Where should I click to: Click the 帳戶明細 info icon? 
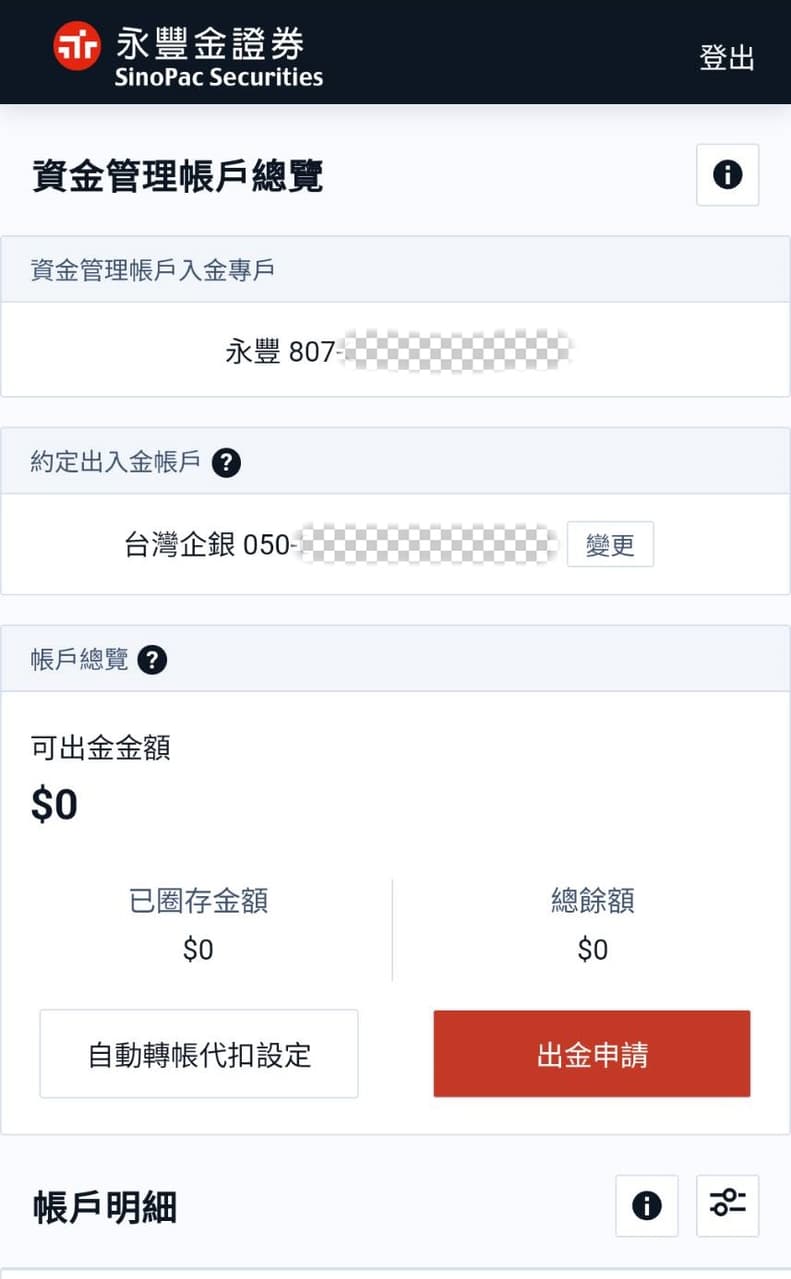coord(646,1206)
